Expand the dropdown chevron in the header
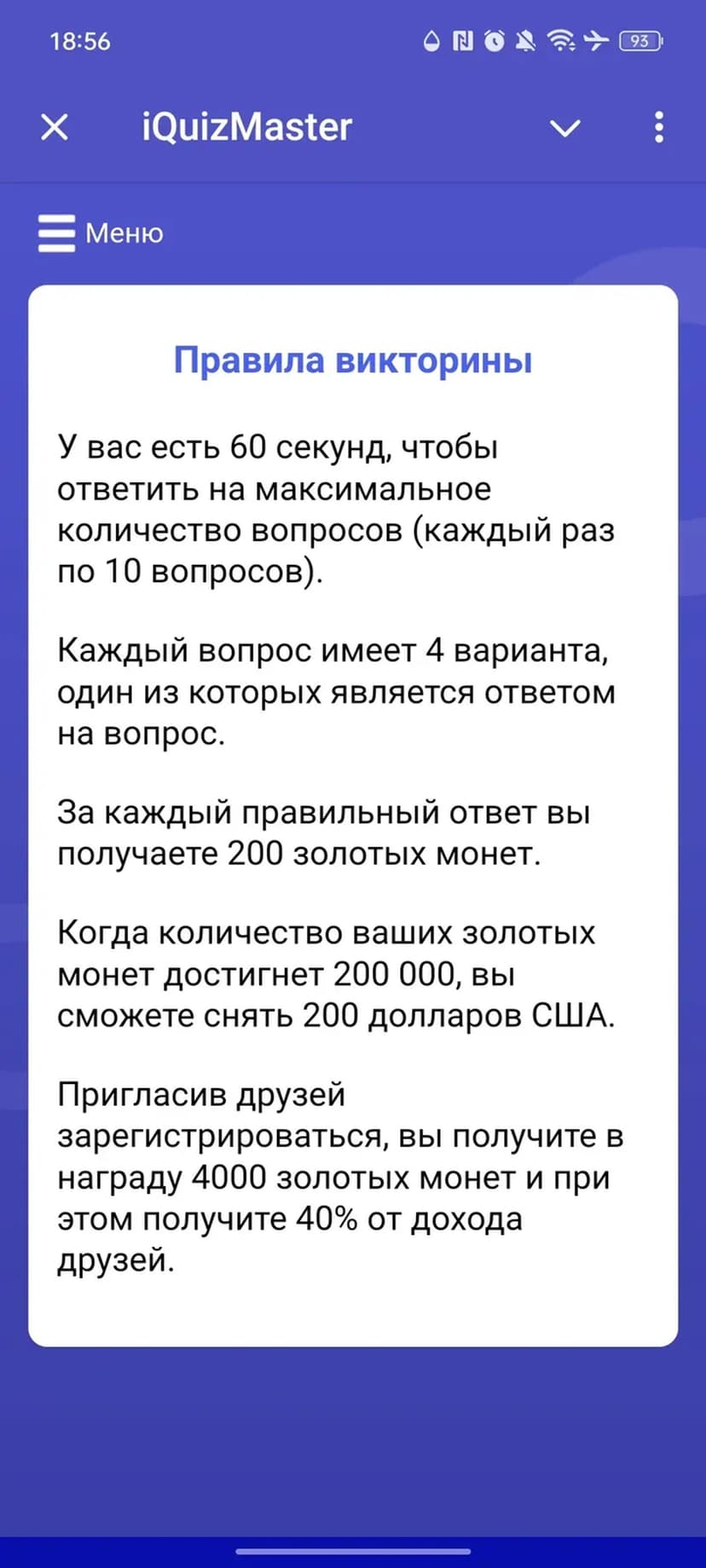 point(564,128)
